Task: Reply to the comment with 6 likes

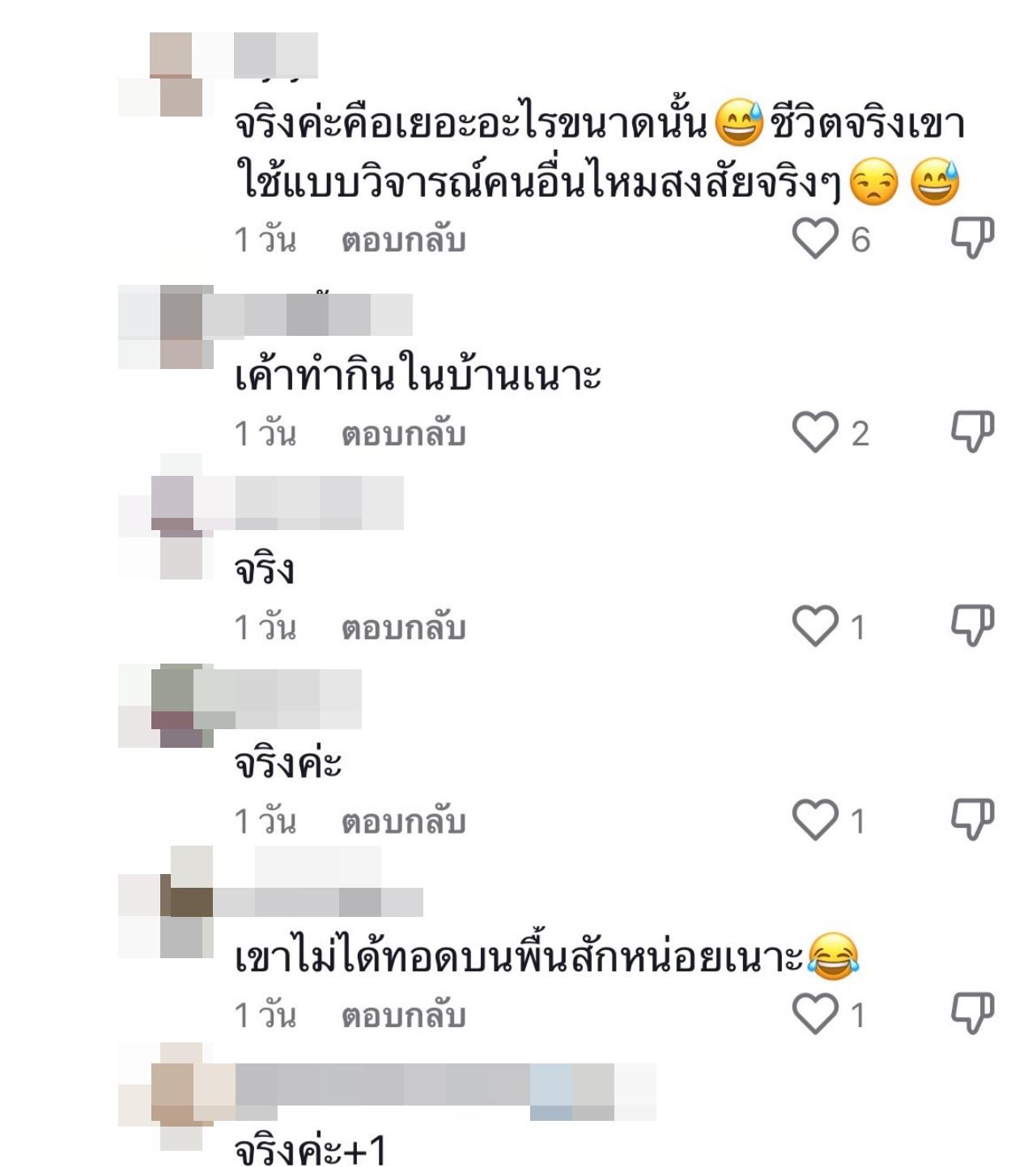Action: pyautogui.click(x=403, y=240)
